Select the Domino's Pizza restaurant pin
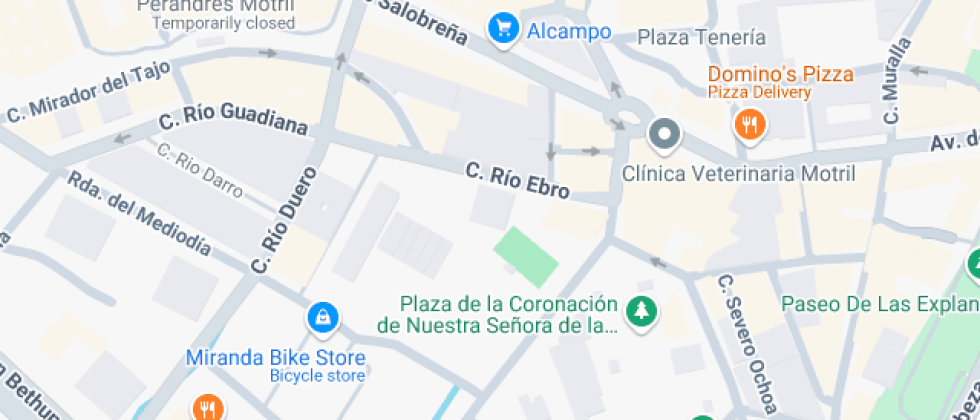This screenshot has width=980, height=420. [749, 124]
